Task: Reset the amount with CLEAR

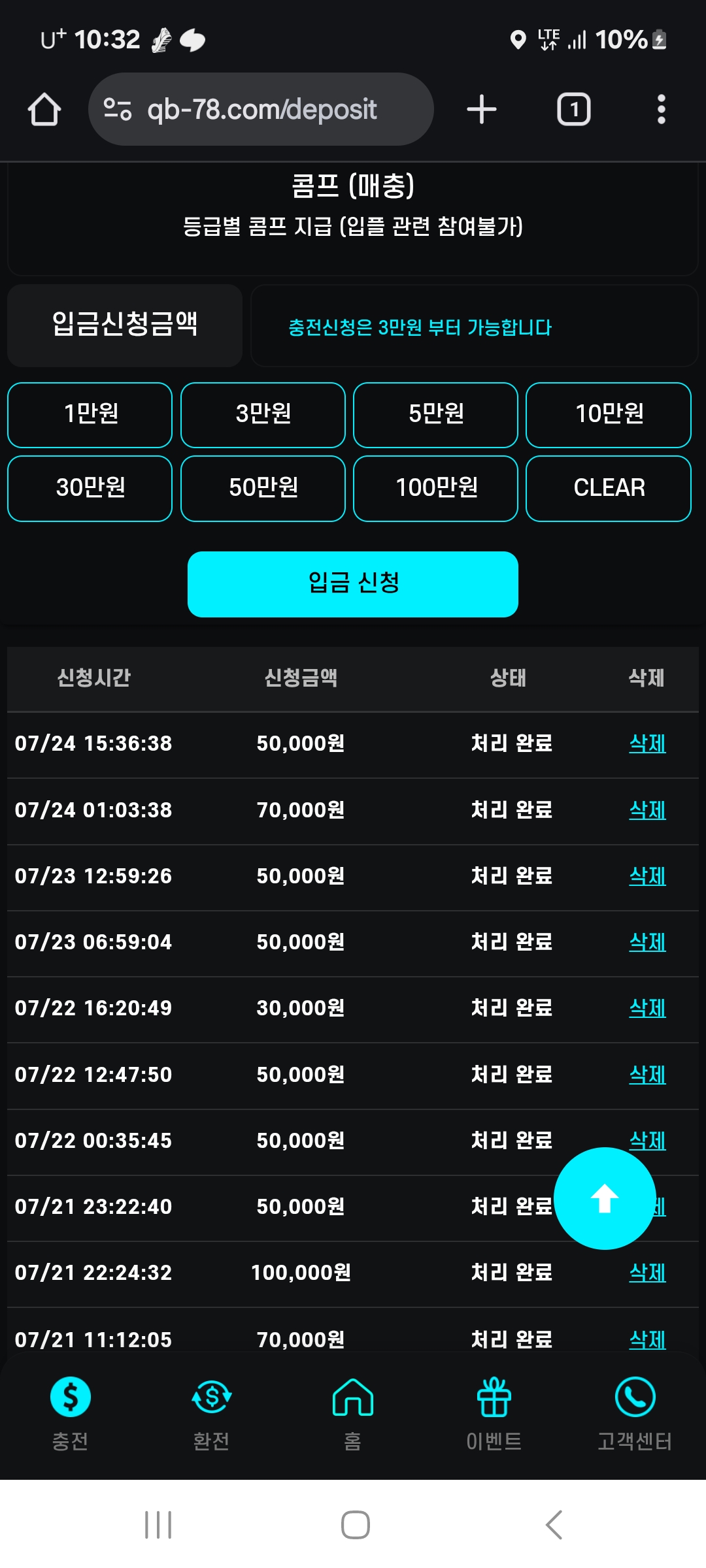Action: coord(609,489)
